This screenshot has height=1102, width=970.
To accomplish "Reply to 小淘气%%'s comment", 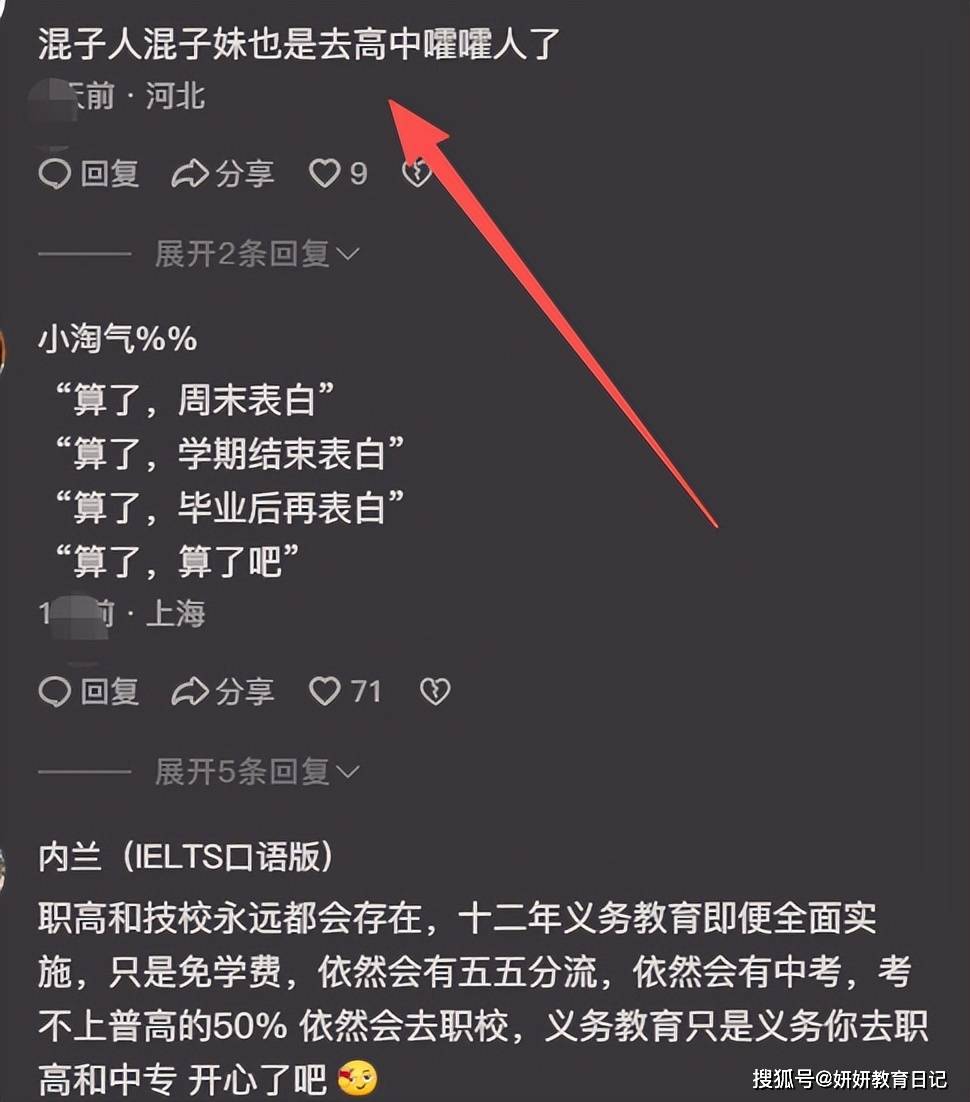I will 88,691.
